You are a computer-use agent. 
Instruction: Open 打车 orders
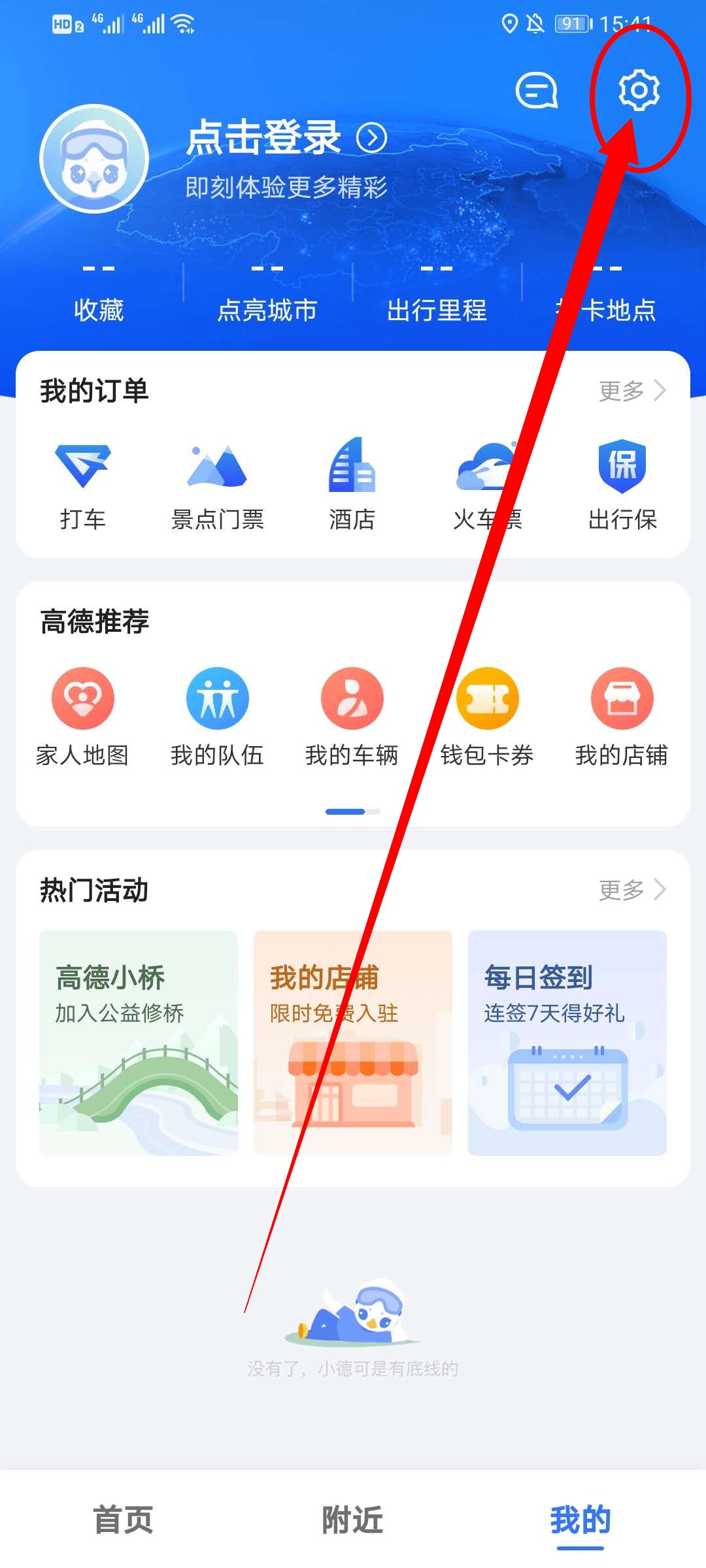83,483
